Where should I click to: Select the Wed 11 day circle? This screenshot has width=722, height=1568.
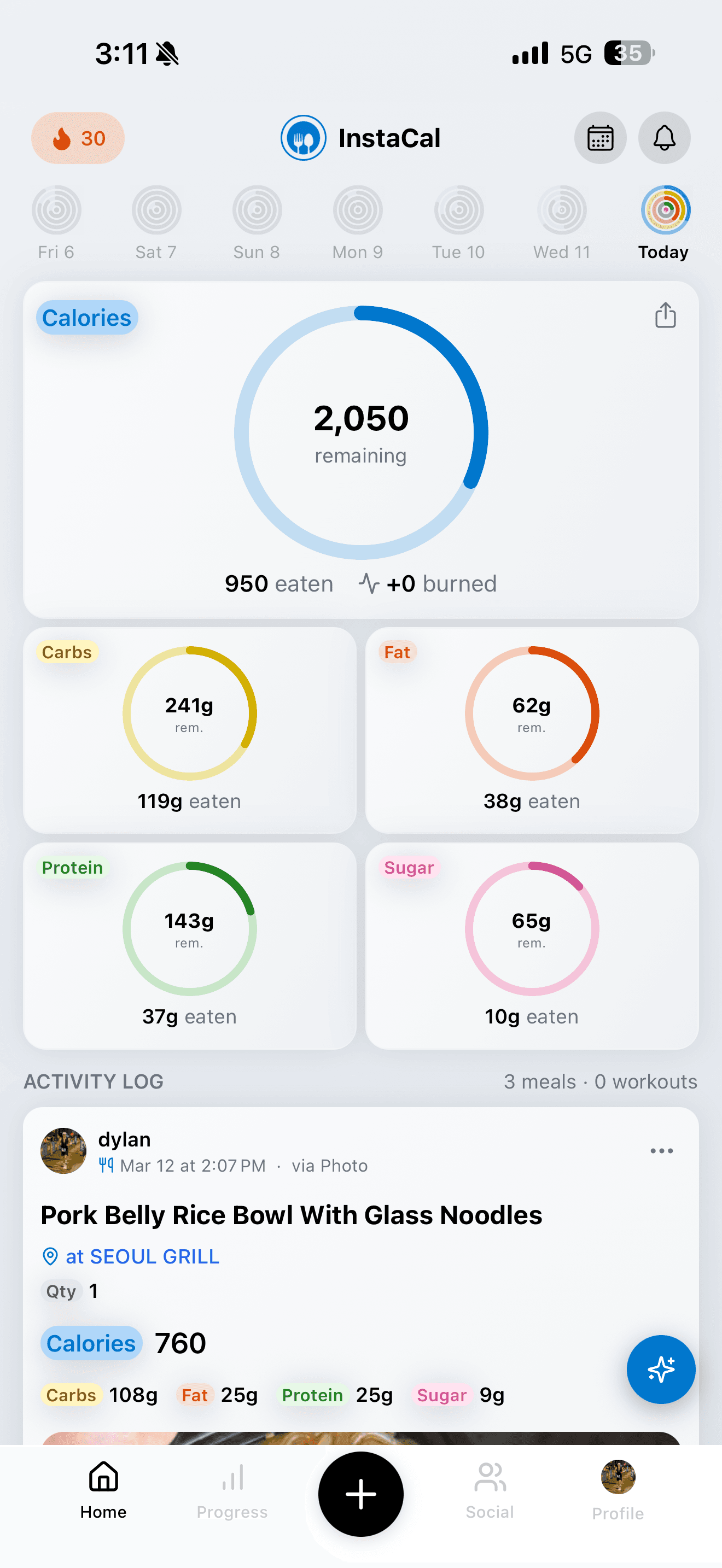[x=561, y=210]
